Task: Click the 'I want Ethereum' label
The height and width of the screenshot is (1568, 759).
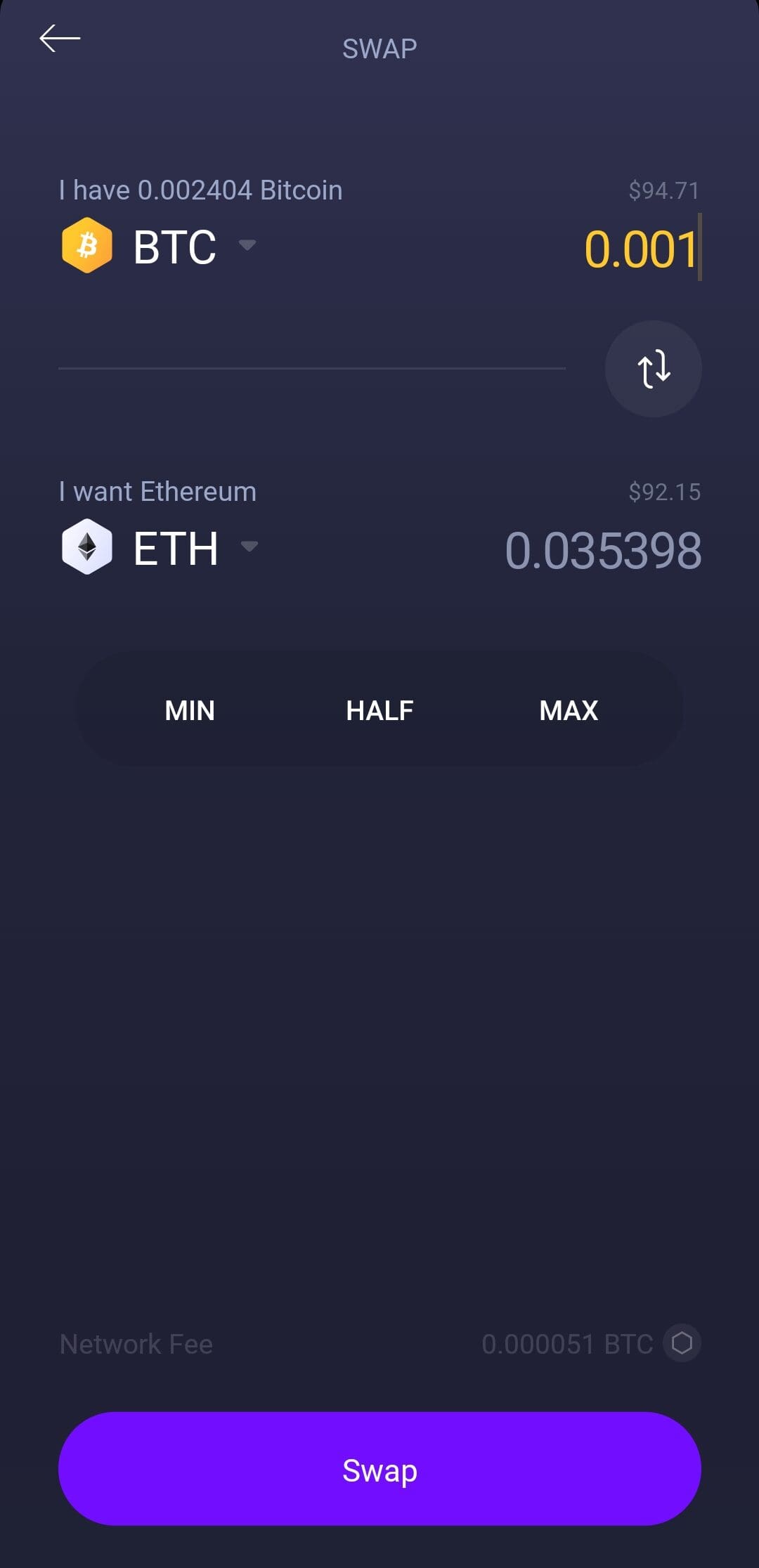Action: 157,491
